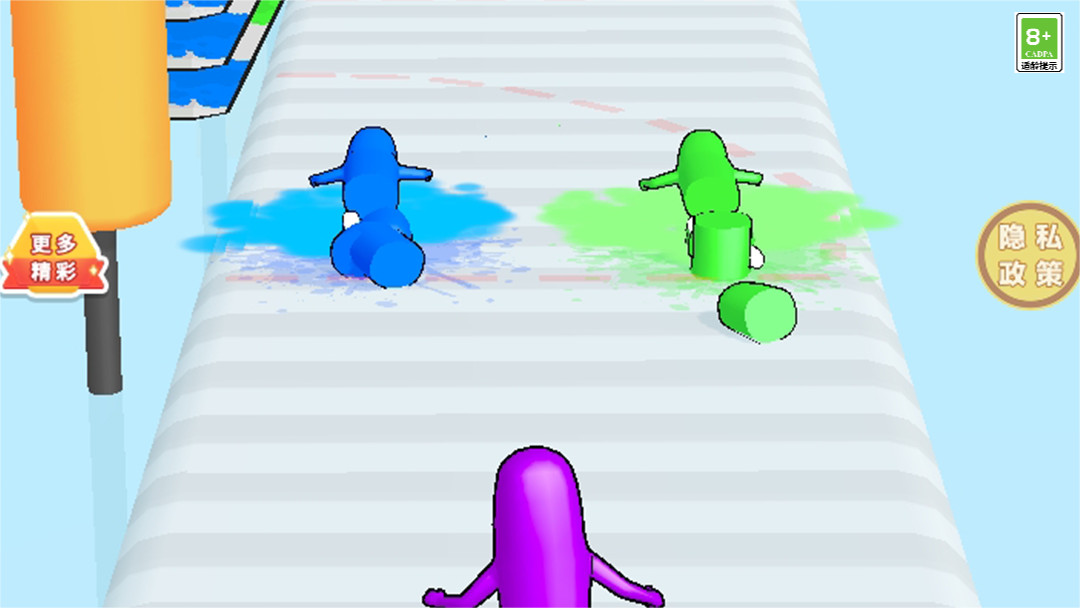Open the 隐私政策 privacy policy button
The height and width of the screenshot is (608, 1080).
pos(1030,255)
